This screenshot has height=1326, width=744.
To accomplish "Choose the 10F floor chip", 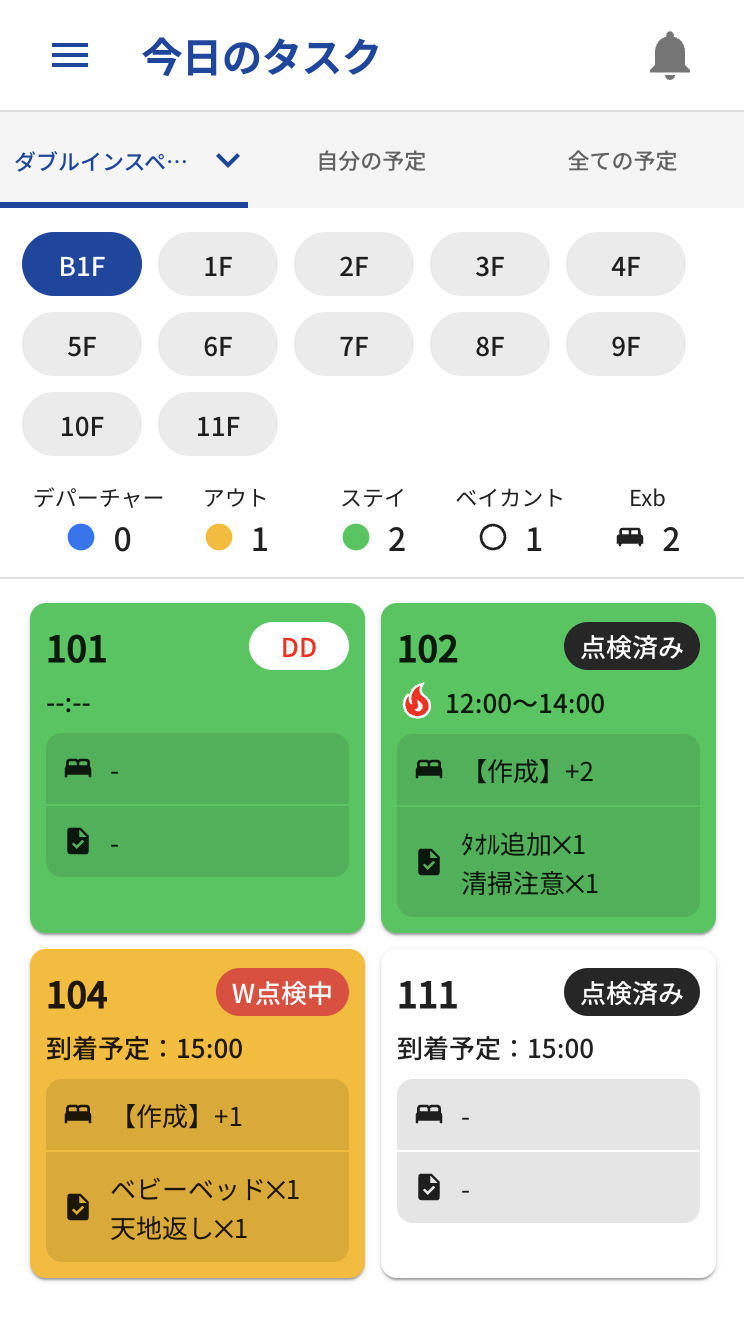I will 82,425.
